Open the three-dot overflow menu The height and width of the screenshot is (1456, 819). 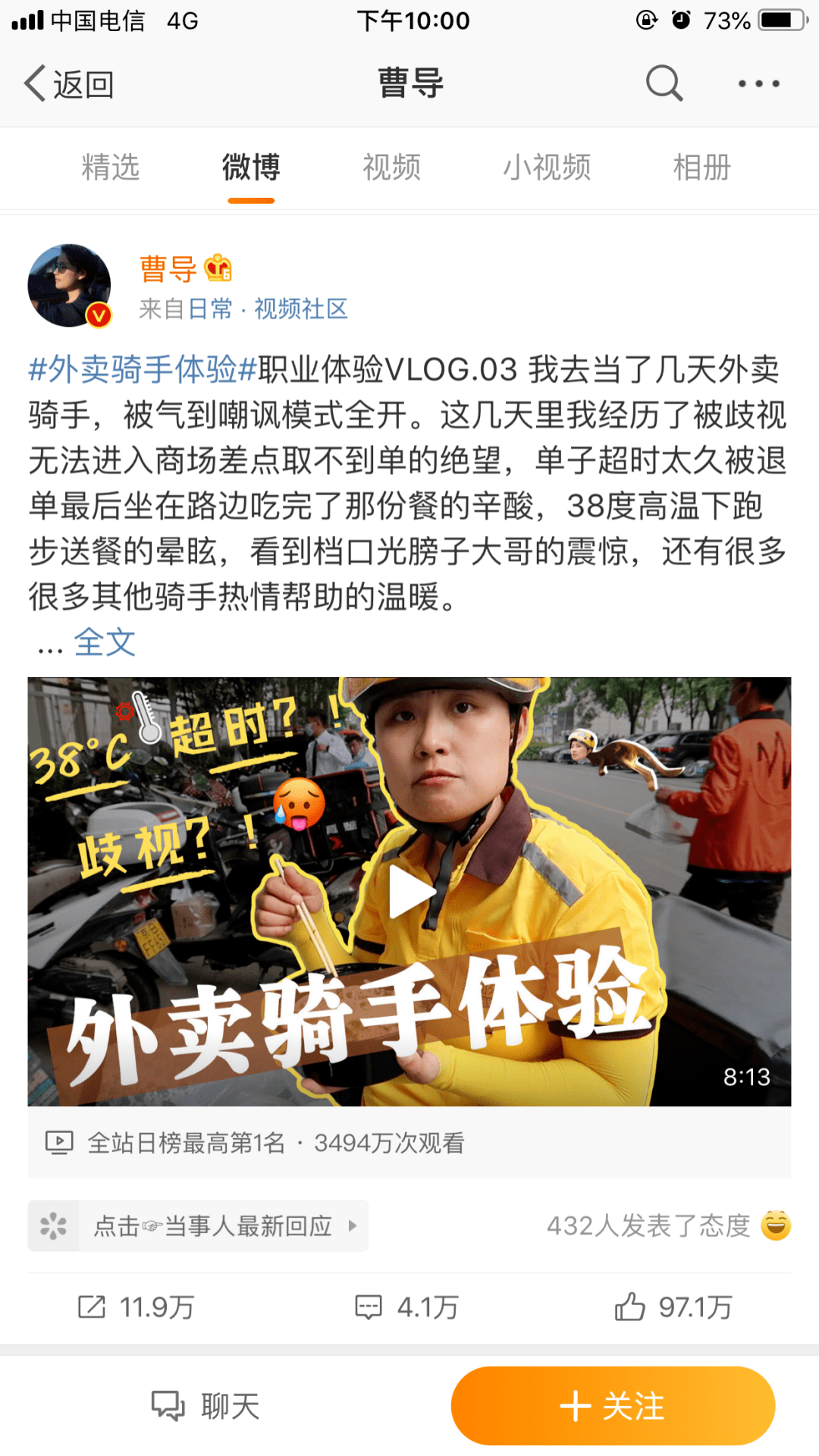(x=759, y=83)
